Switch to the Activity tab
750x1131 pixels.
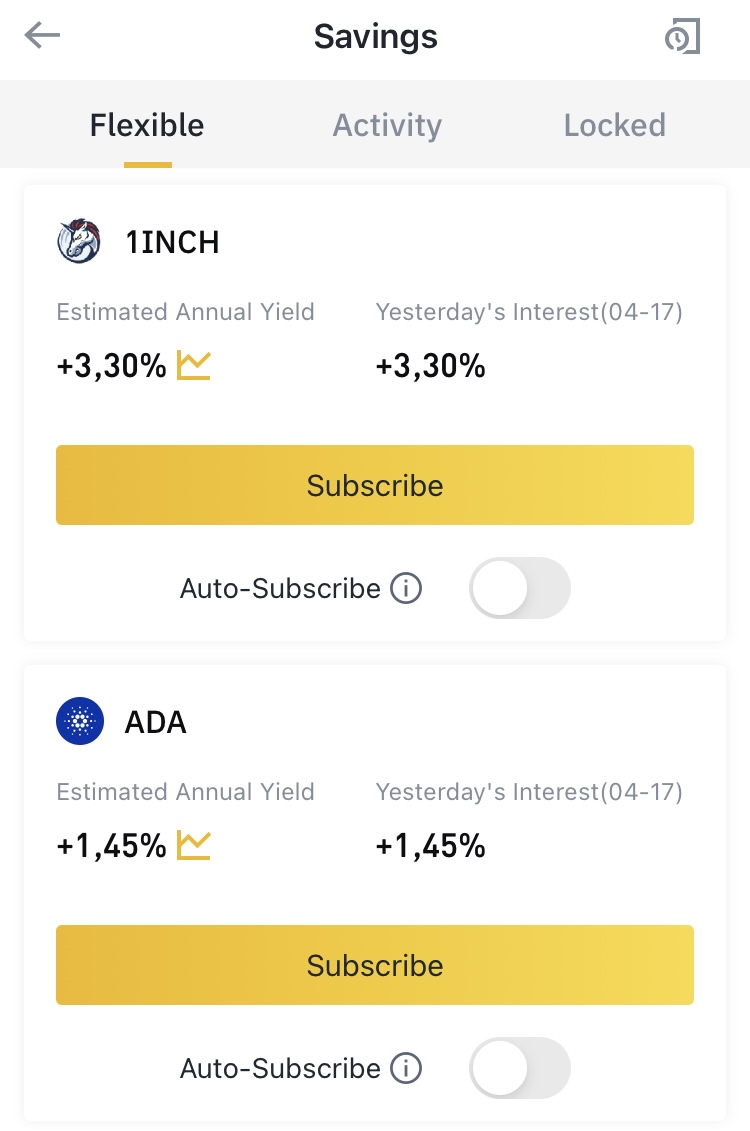pos(387,125)
